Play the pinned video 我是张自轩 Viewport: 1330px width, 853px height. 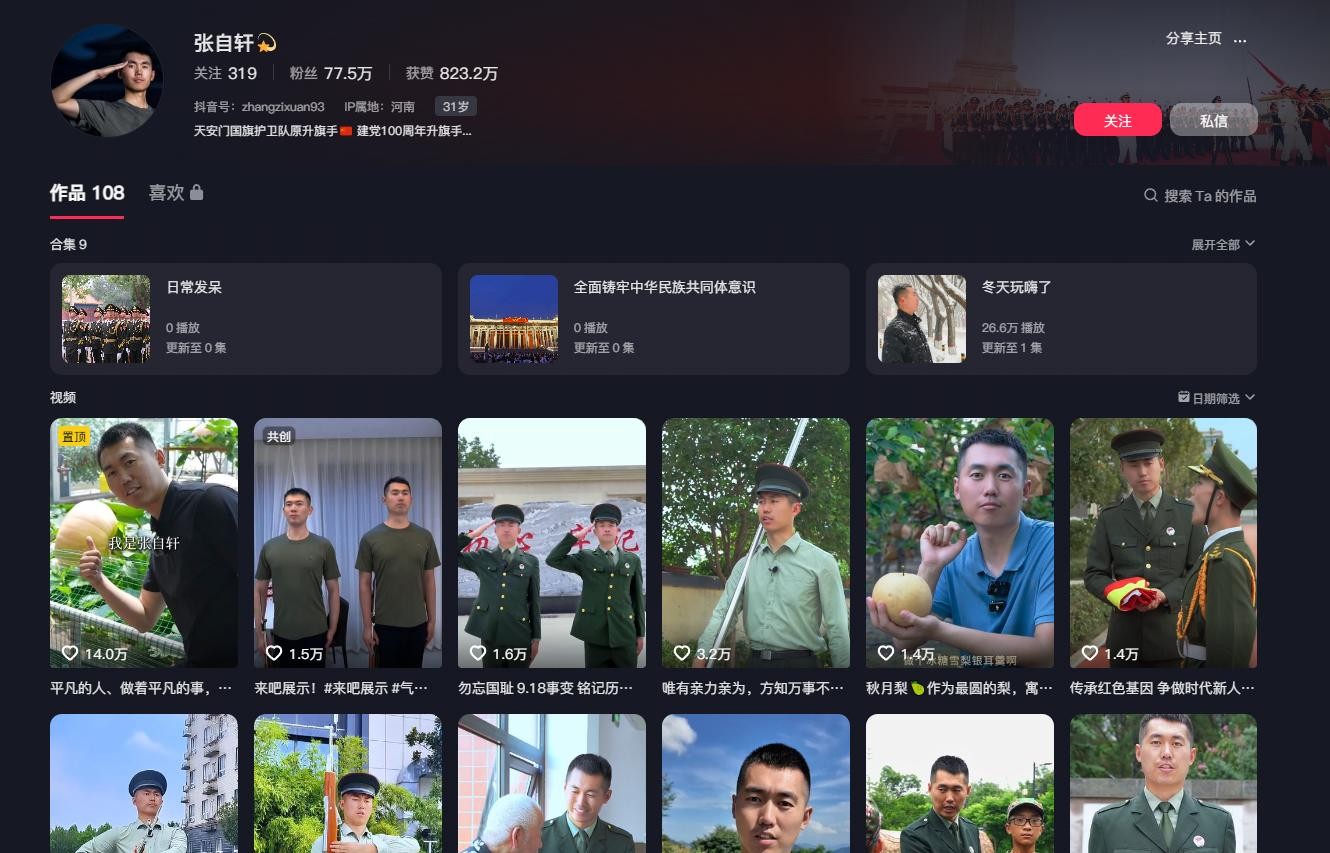click(144, 542)
